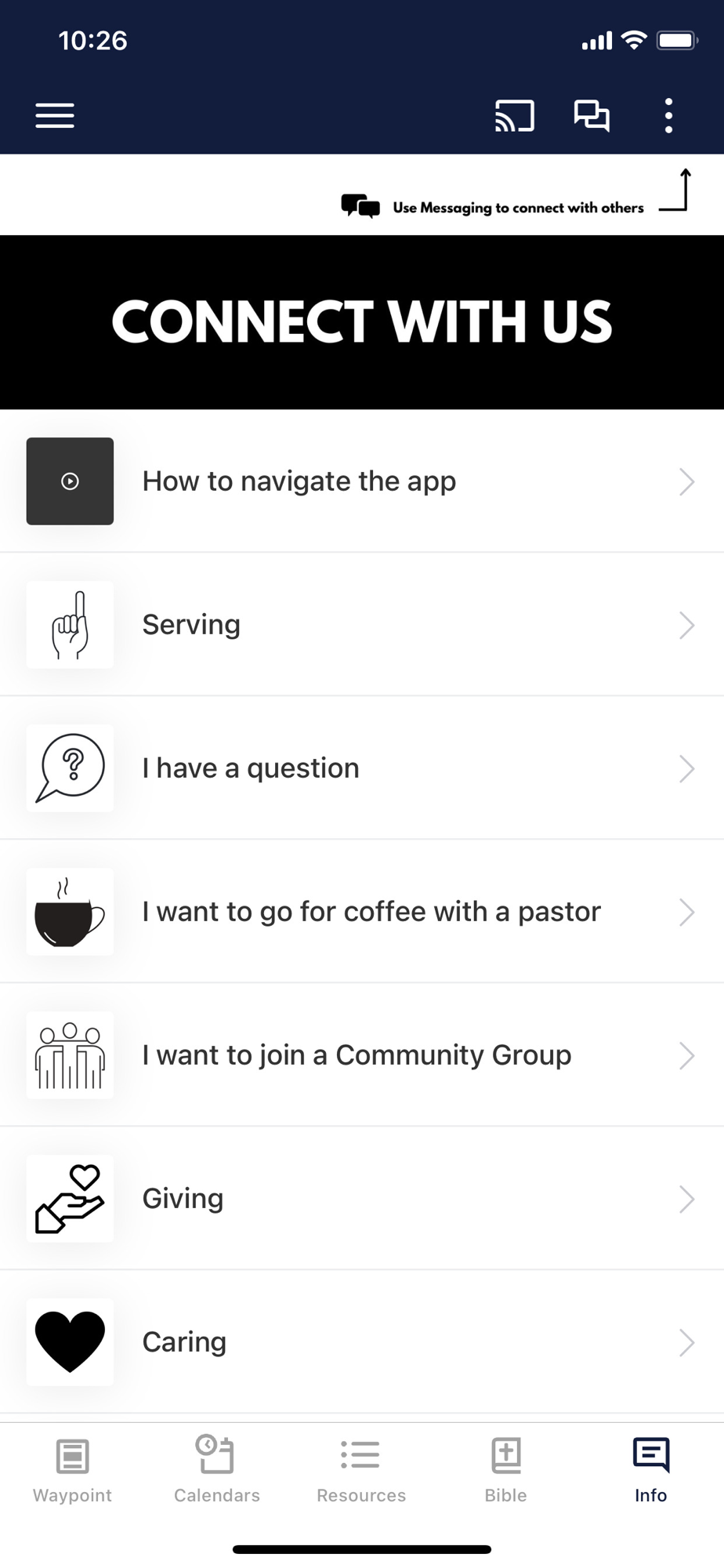Viewport: 724px width, 1568px height.
Task: Open the Resources tab
Action: point(361,1470)
